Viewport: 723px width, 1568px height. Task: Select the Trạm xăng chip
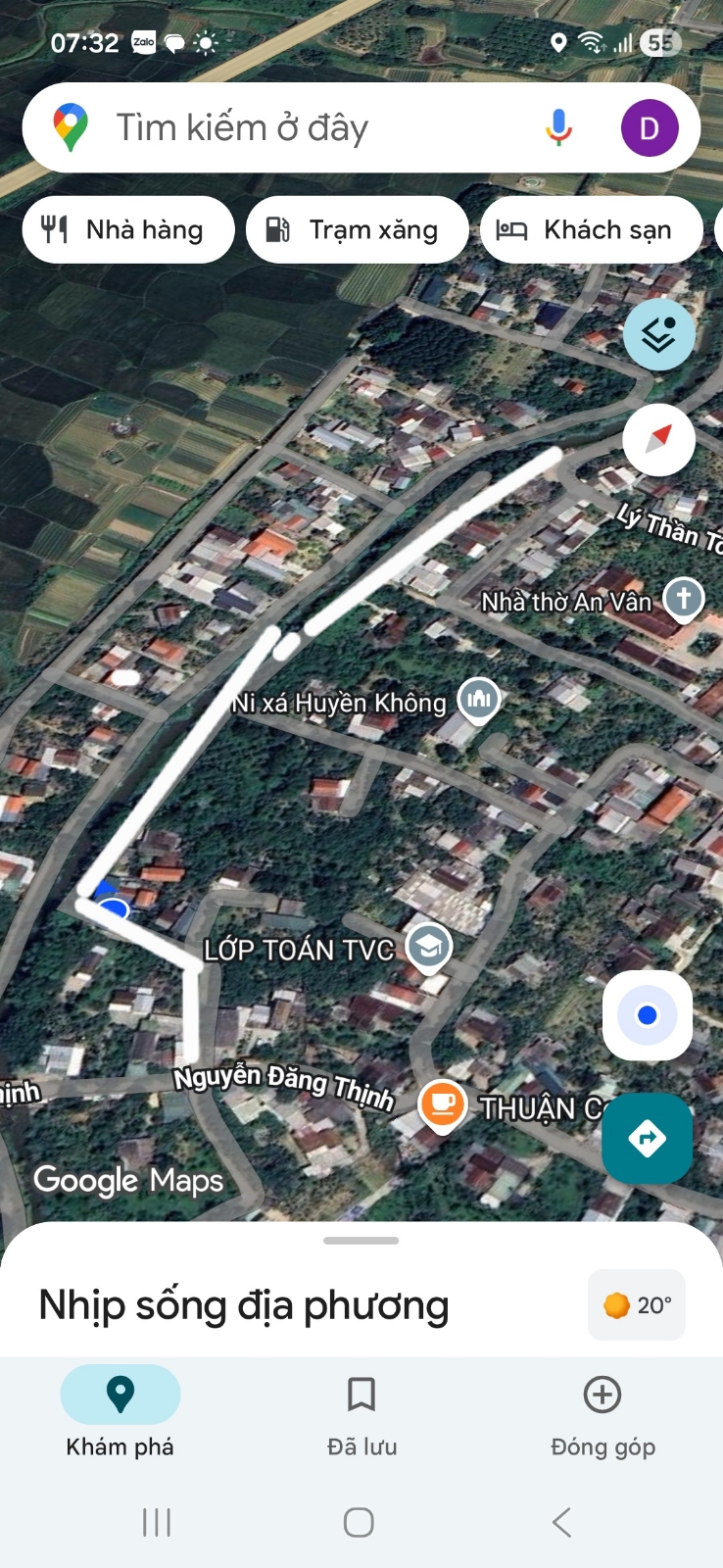click(x=358, y=230)
